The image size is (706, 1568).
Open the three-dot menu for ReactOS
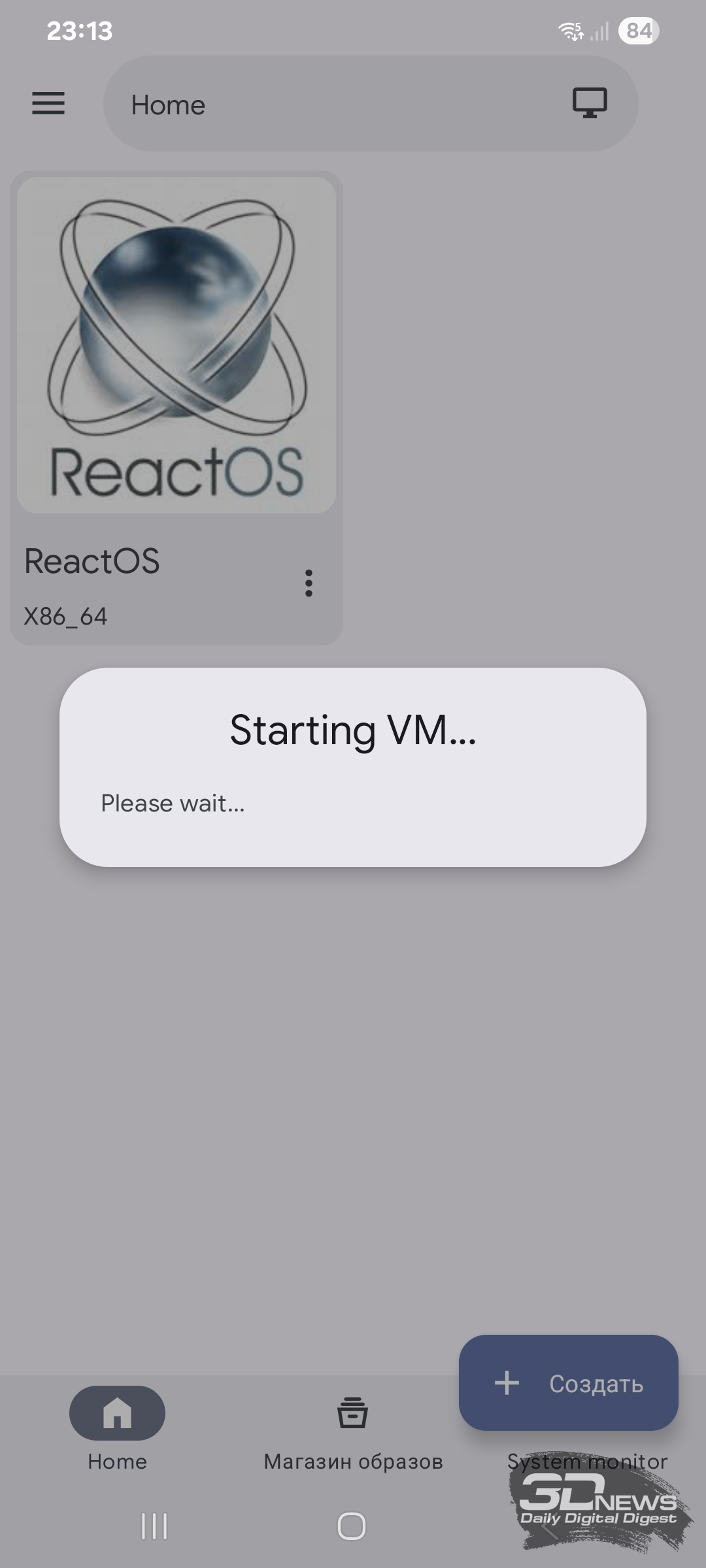click(x=309, y=583)
